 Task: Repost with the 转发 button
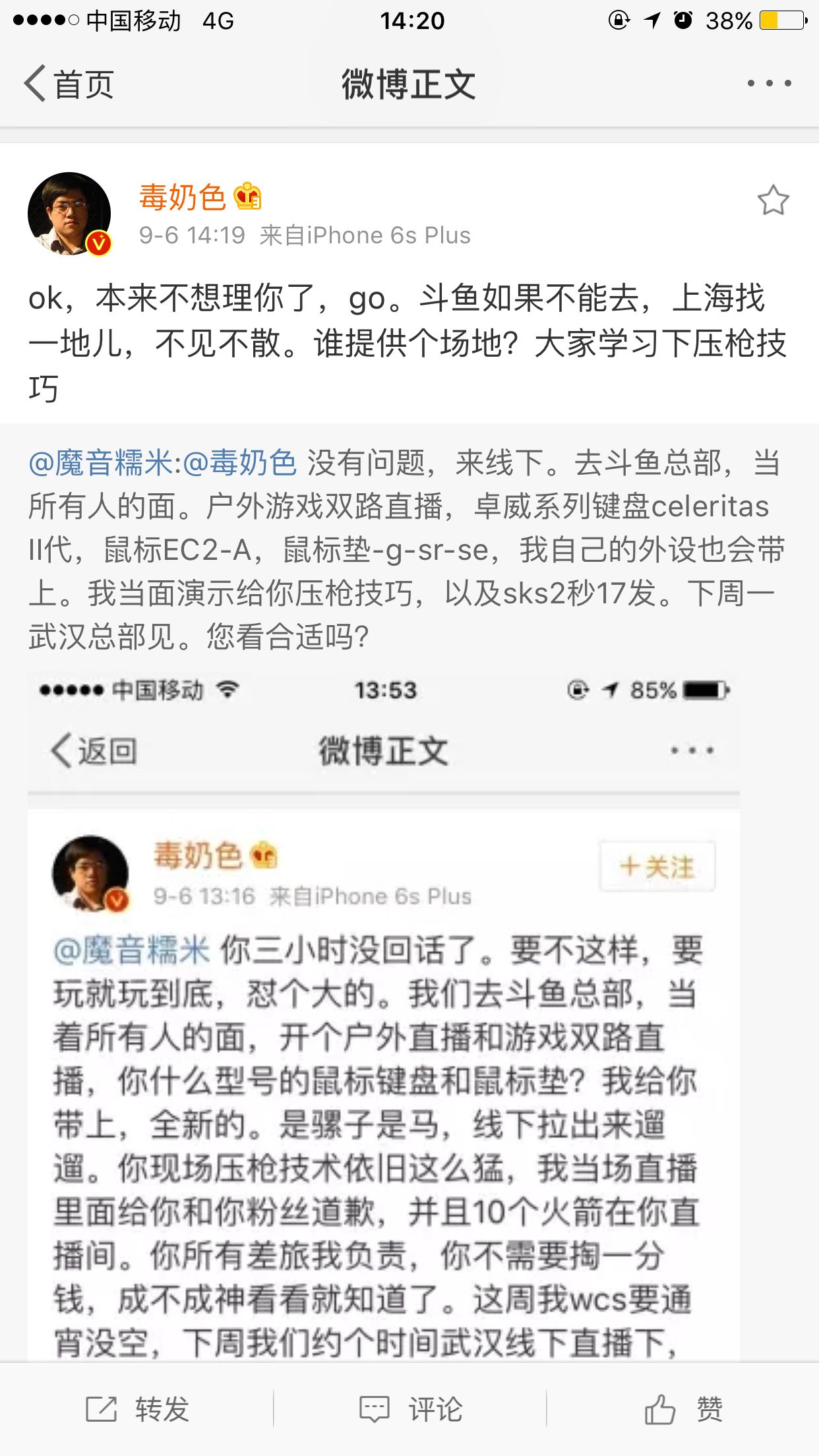click(137, 1410)
